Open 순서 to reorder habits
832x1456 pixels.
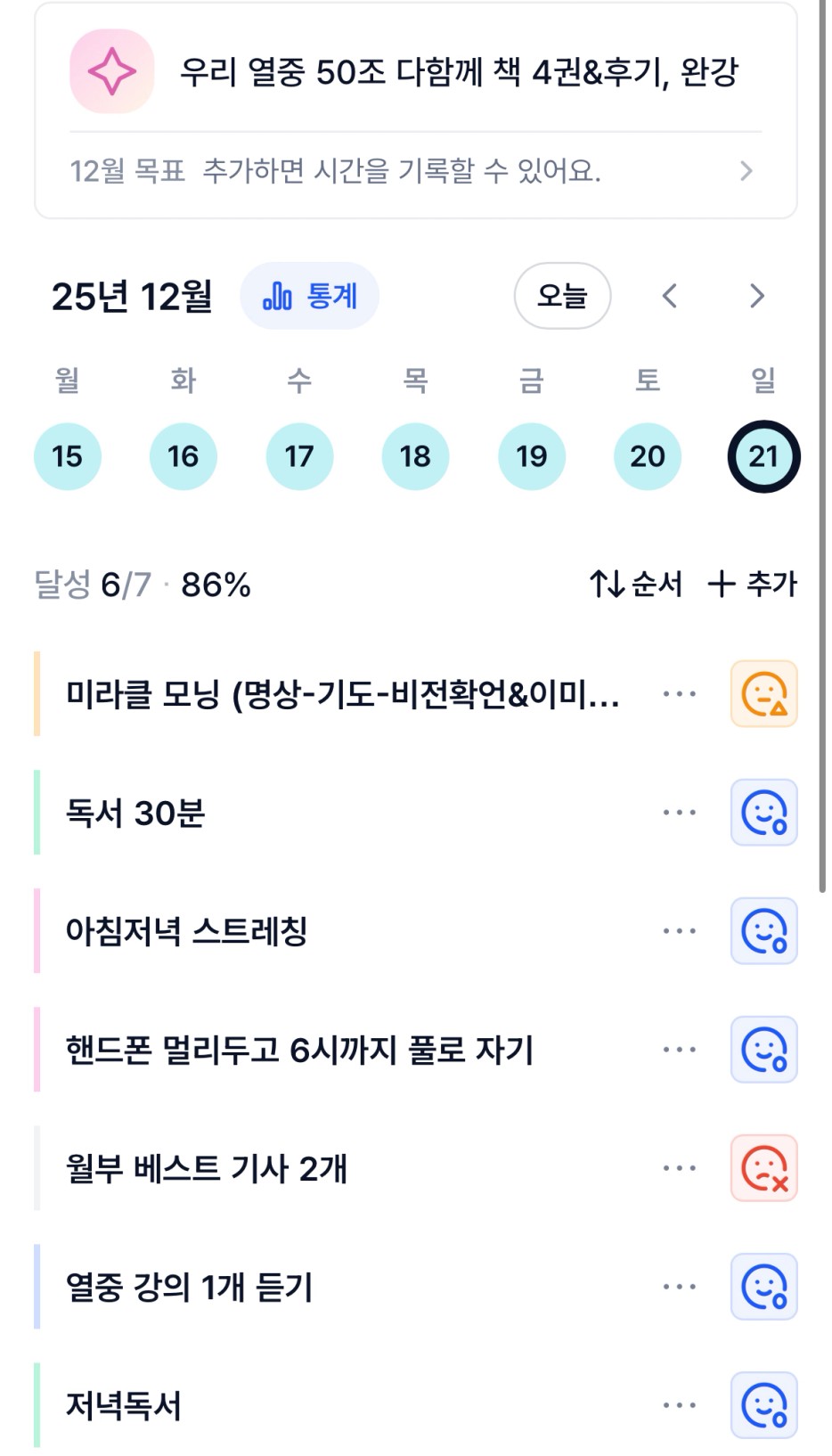[x=636, y=585]
